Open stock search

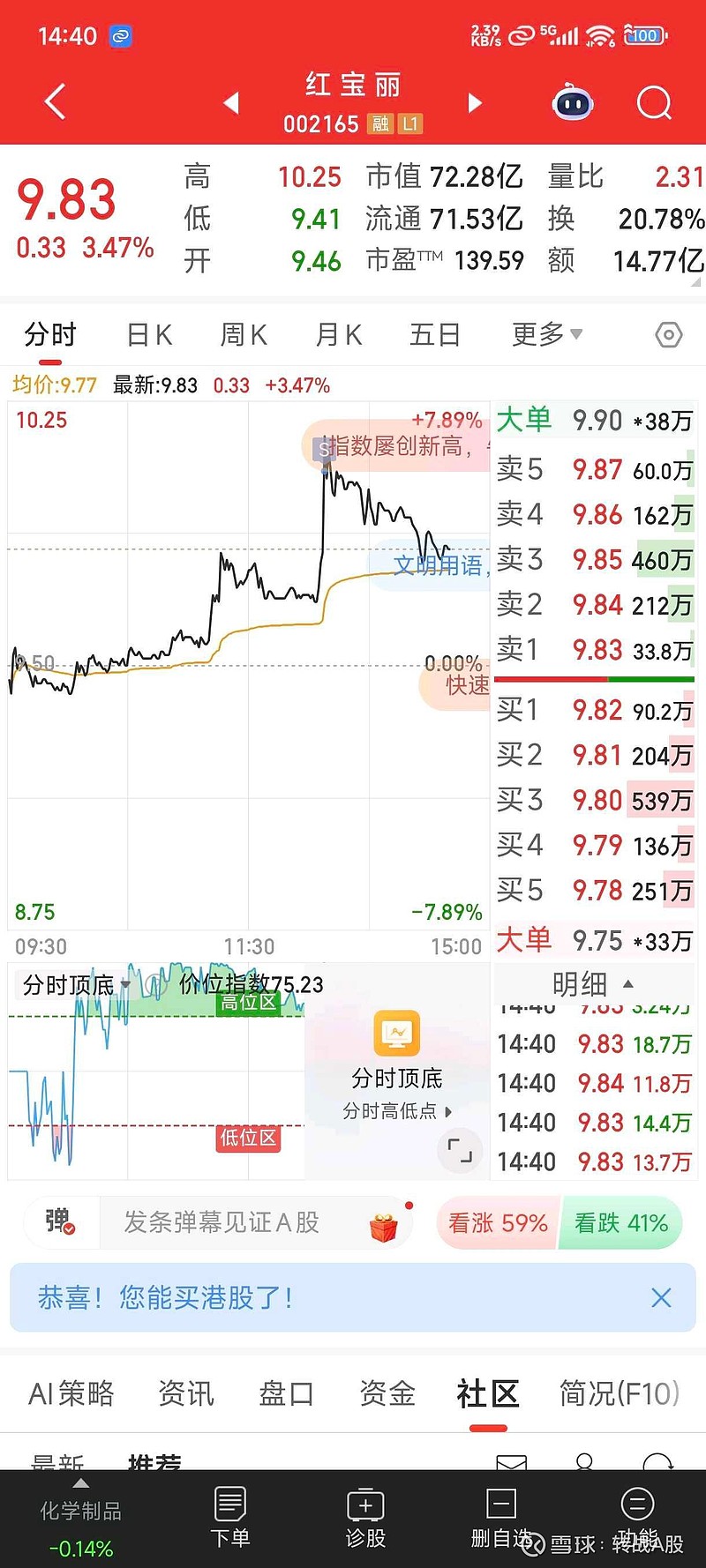click(x=654, y=103)
